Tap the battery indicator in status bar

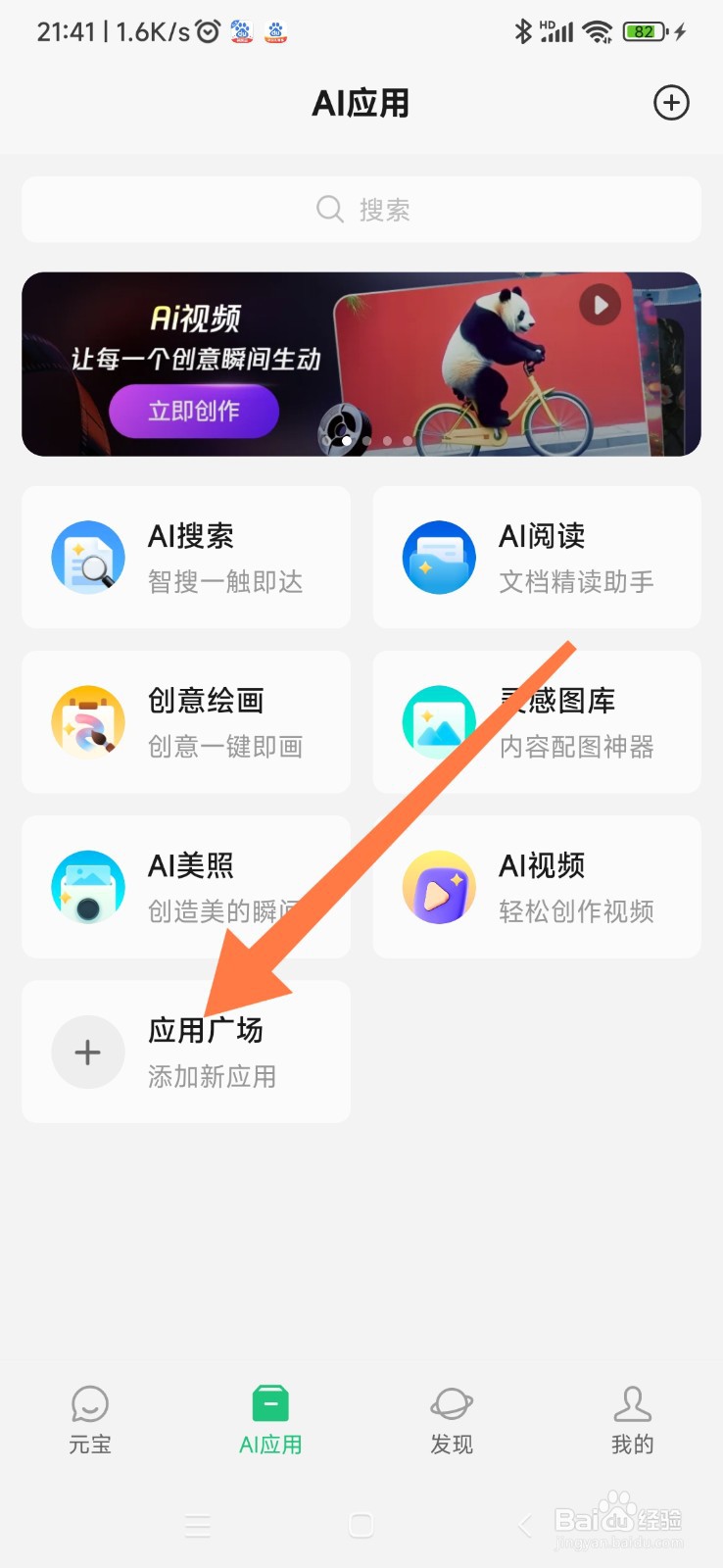646,30
